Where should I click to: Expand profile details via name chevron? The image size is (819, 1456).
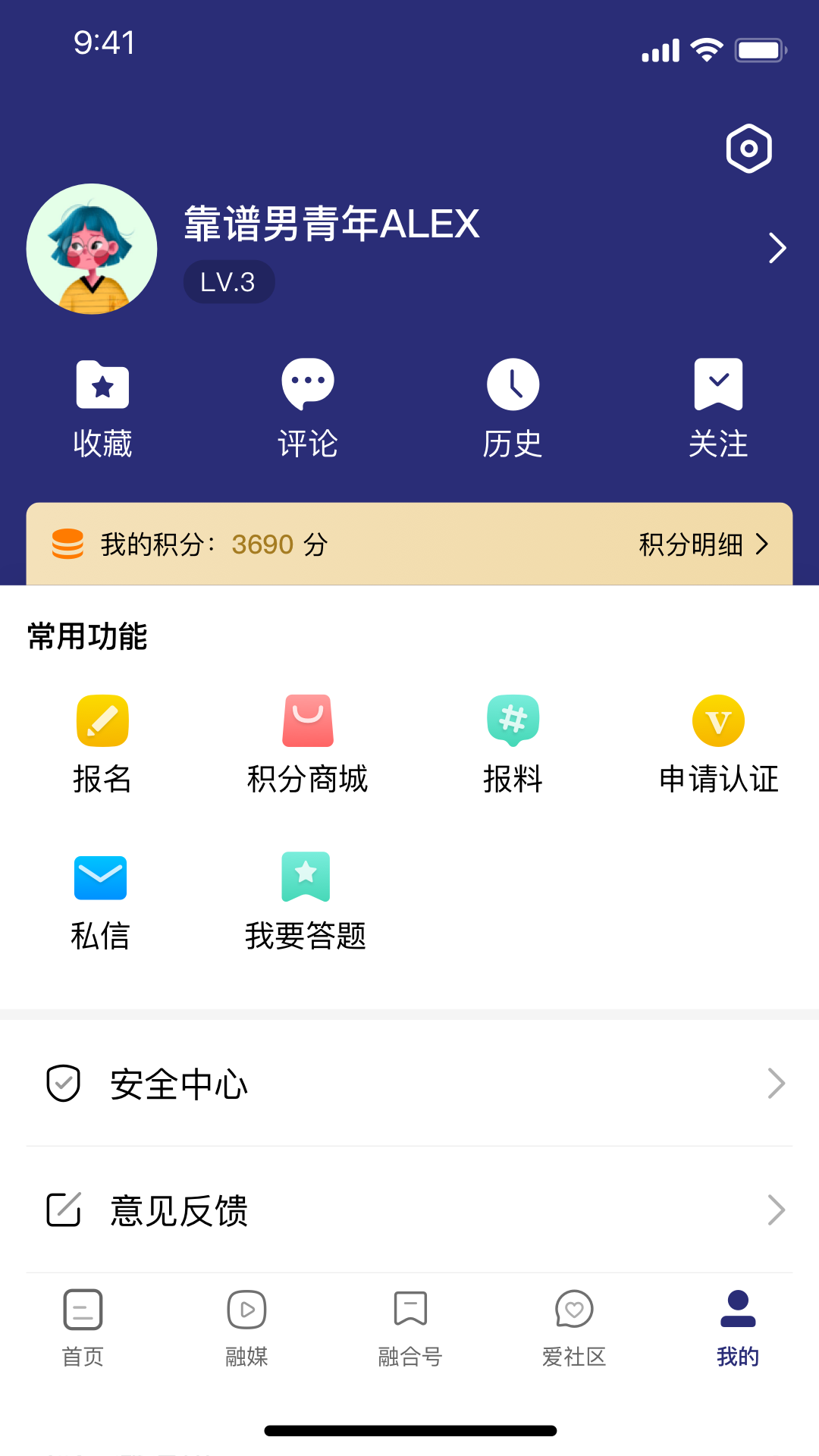click(x=777, y=248)
